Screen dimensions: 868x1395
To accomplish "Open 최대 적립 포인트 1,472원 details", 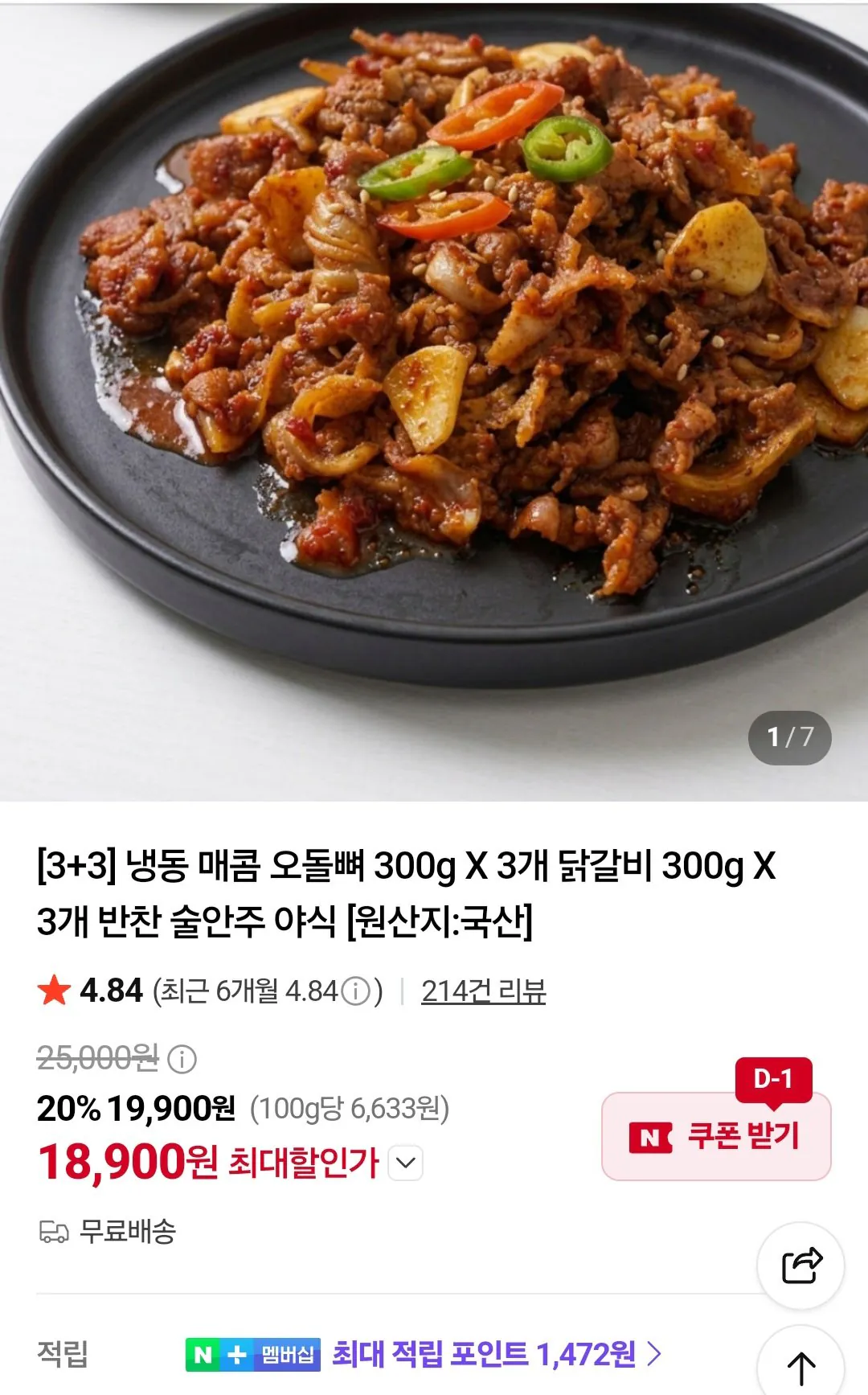I will (x=497, y=1354).
